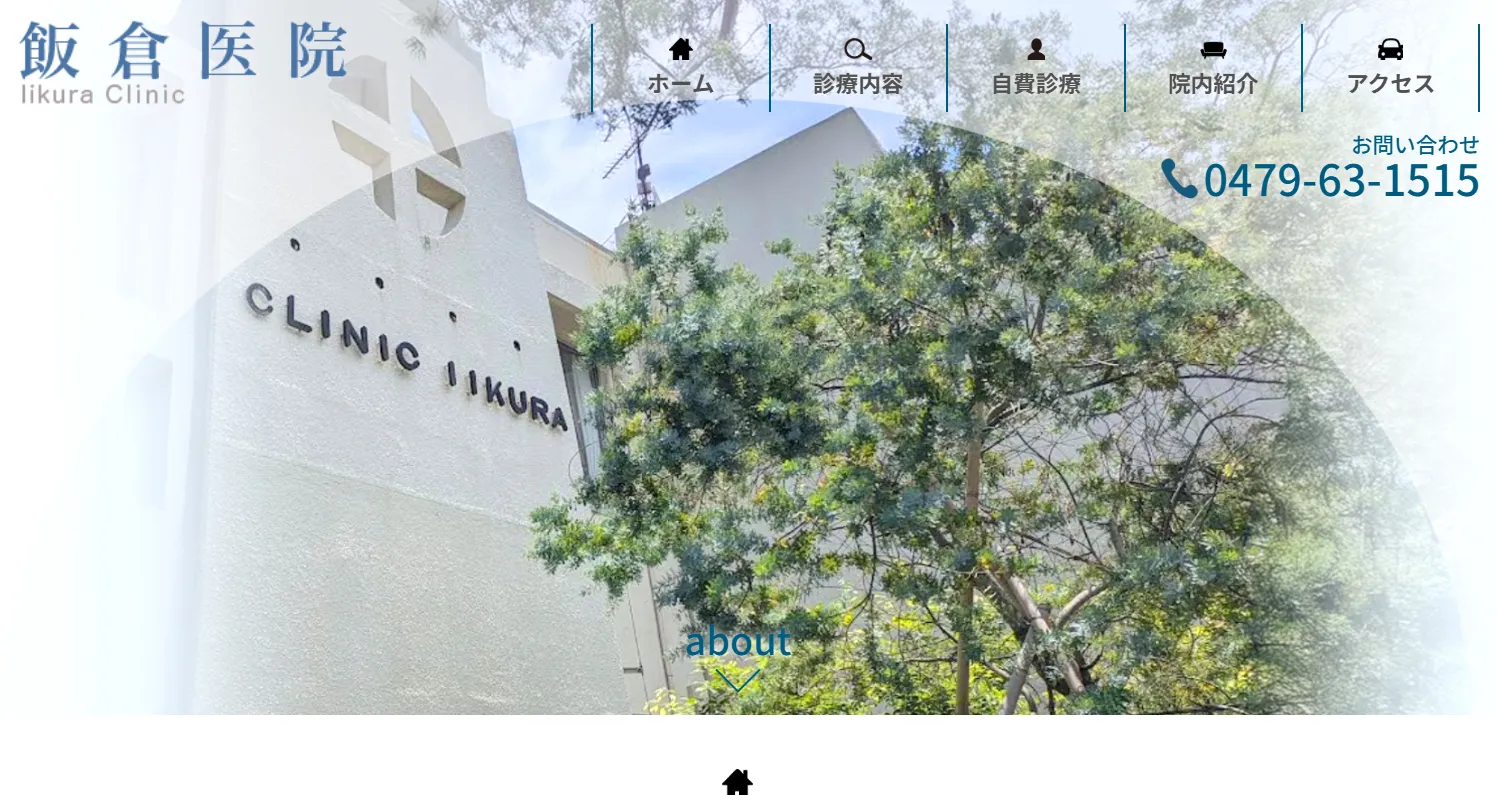This screenshot has height=795, width=1497.
Task: Select the 自費診療 menu item
Action: click(x=1036, y=68)
